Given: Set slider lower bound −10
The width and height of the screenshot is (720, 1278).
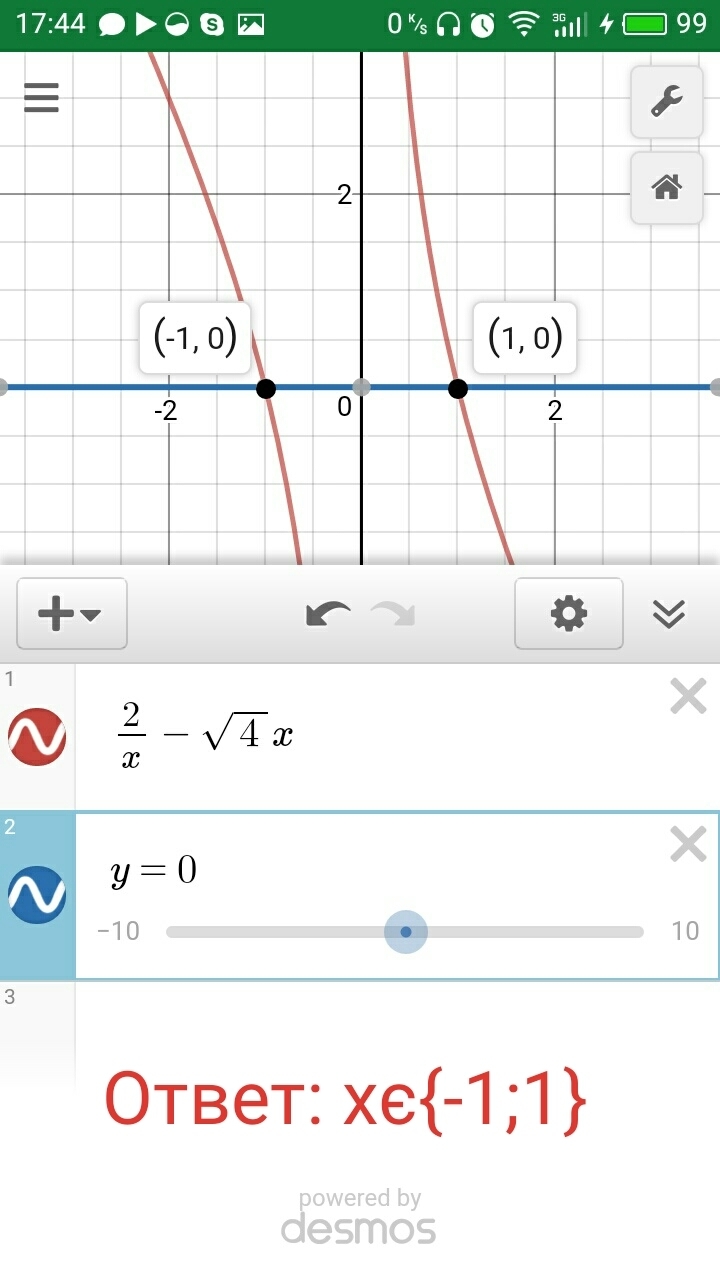Looking at the screenshot, I should click(118, 932).
